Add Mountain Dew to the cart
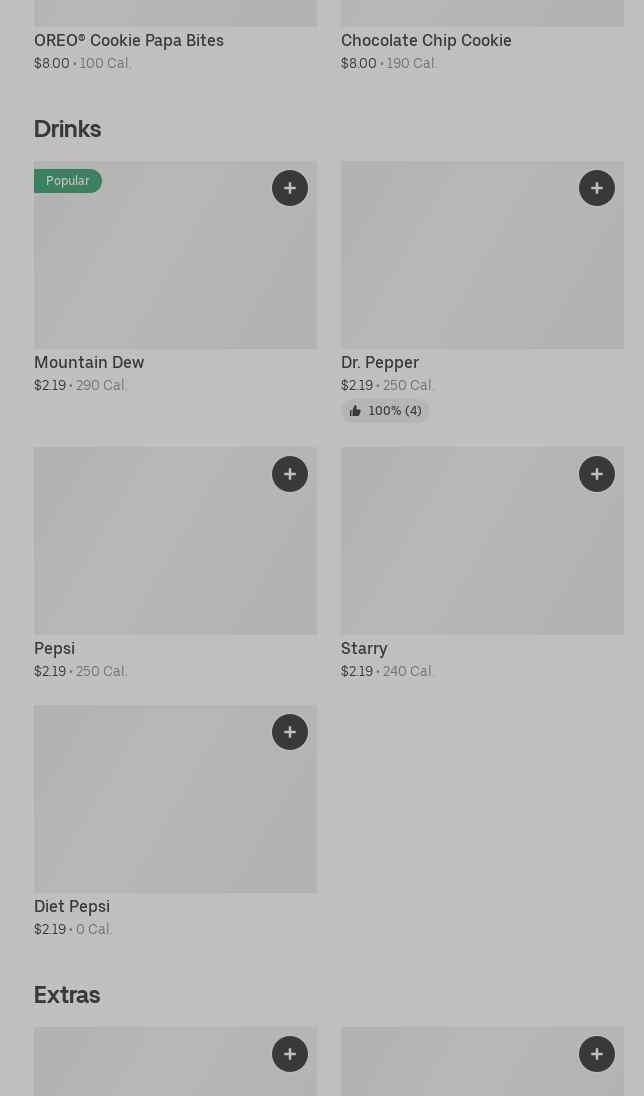The height and width of the screenshot is (1096, 644). click(x=289, y=188)
